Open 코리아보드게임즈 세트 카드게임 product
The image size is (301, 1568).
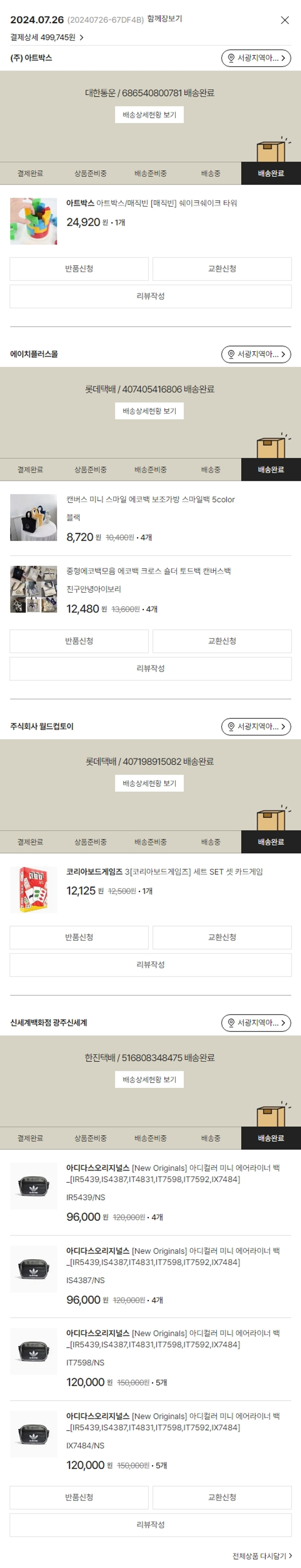(164, 872)
